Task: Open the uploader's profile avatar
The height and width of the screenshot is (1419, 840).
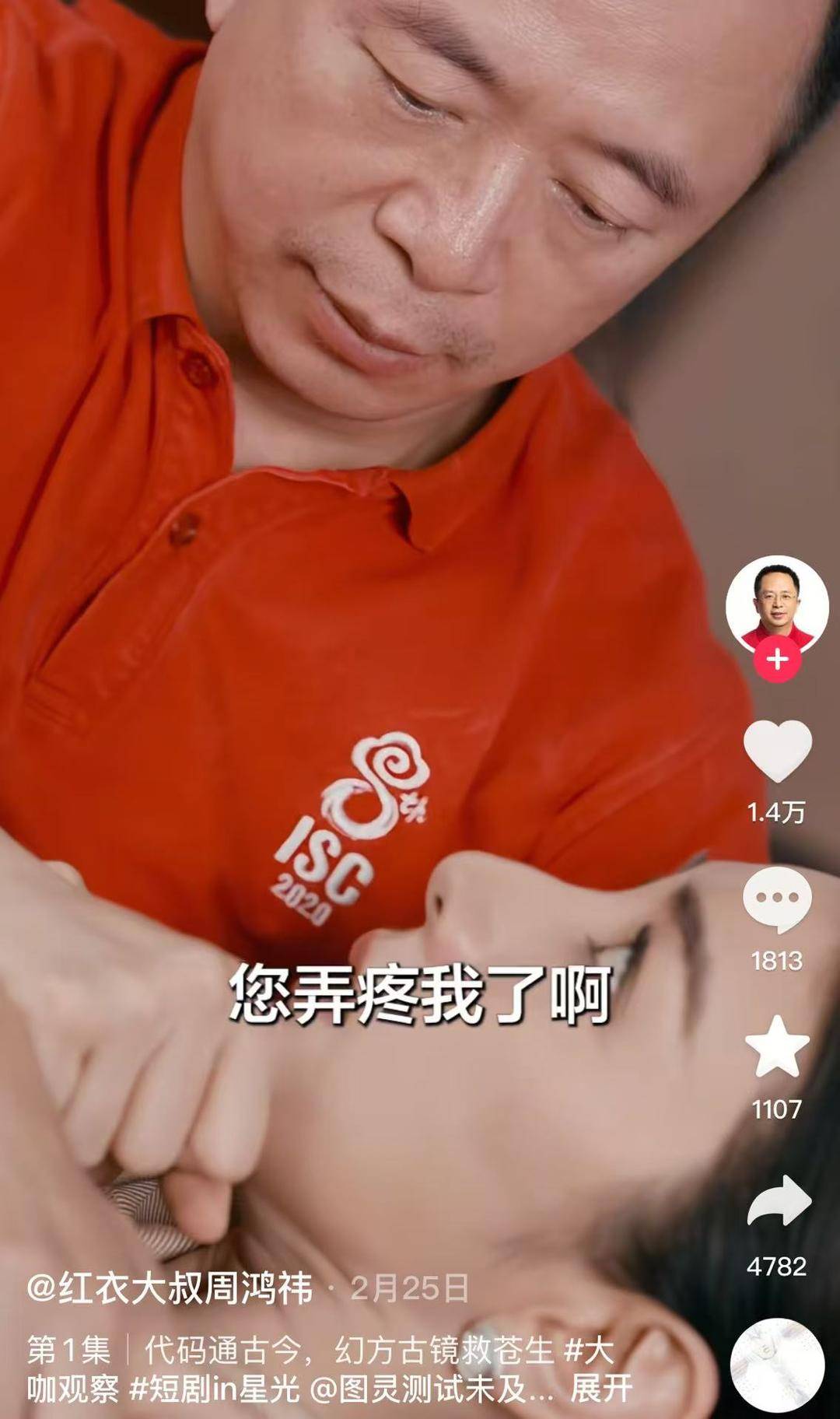Action: tap(776, 605)
